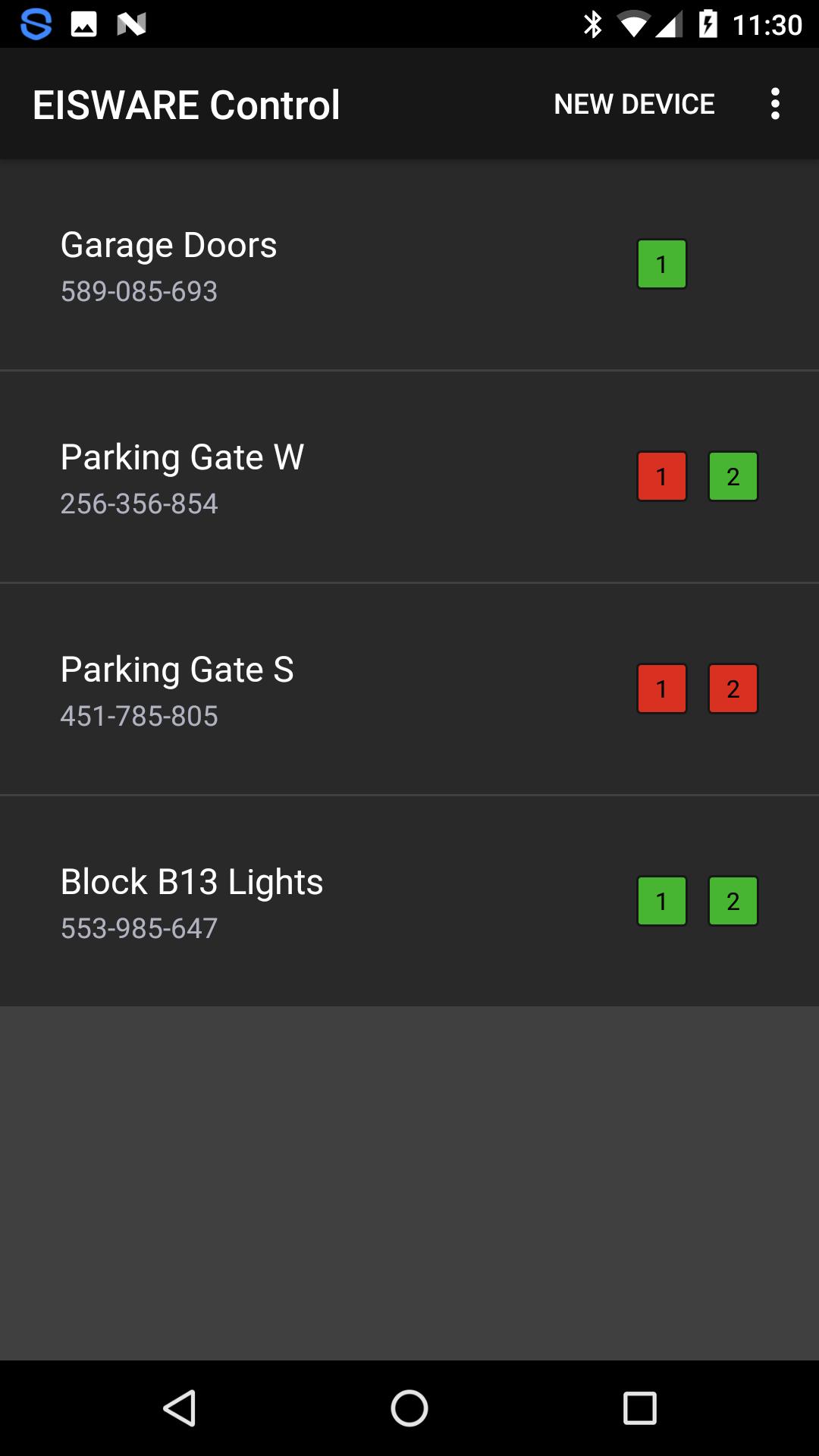Go to the home screen

pos(409,1408)
